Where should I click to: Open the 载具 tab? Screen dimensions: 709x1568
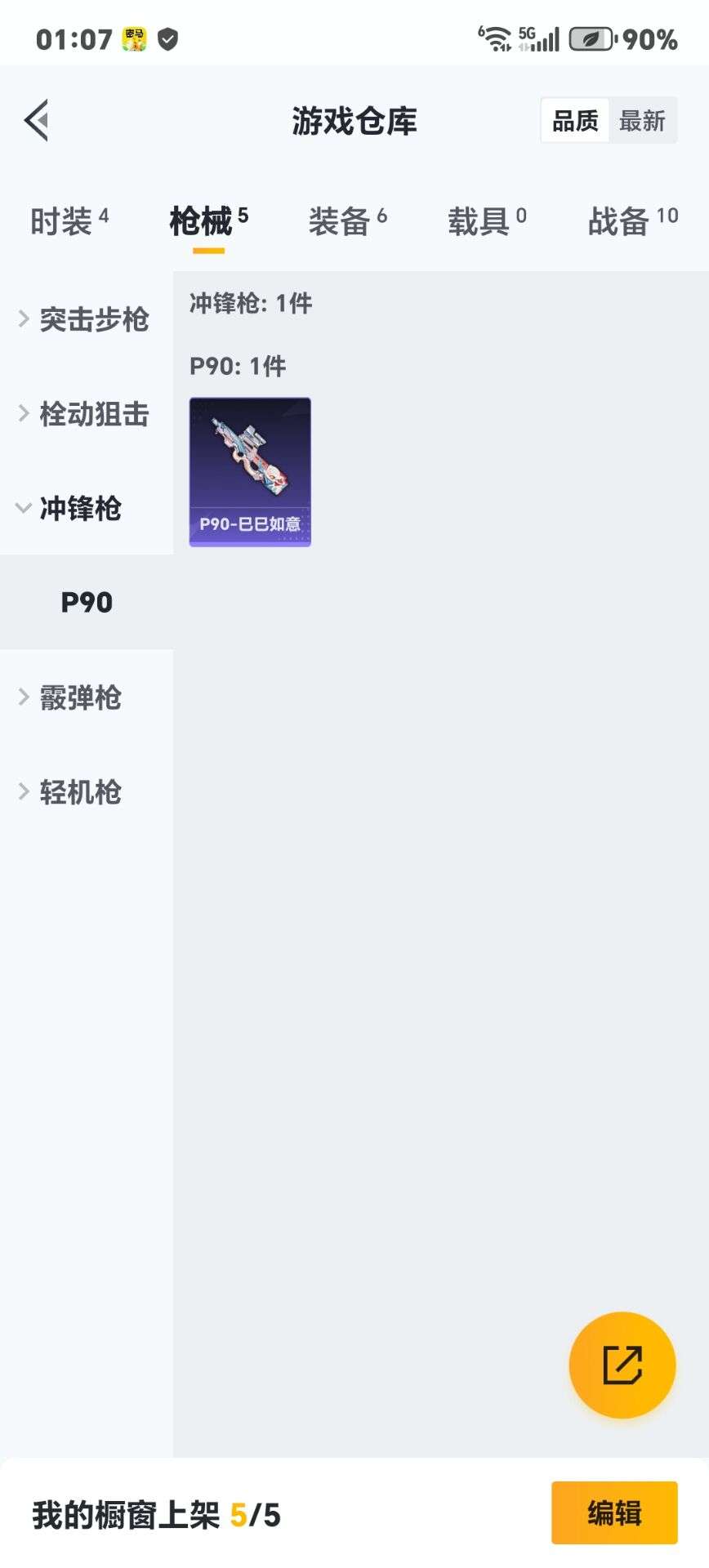pos(487,221)
